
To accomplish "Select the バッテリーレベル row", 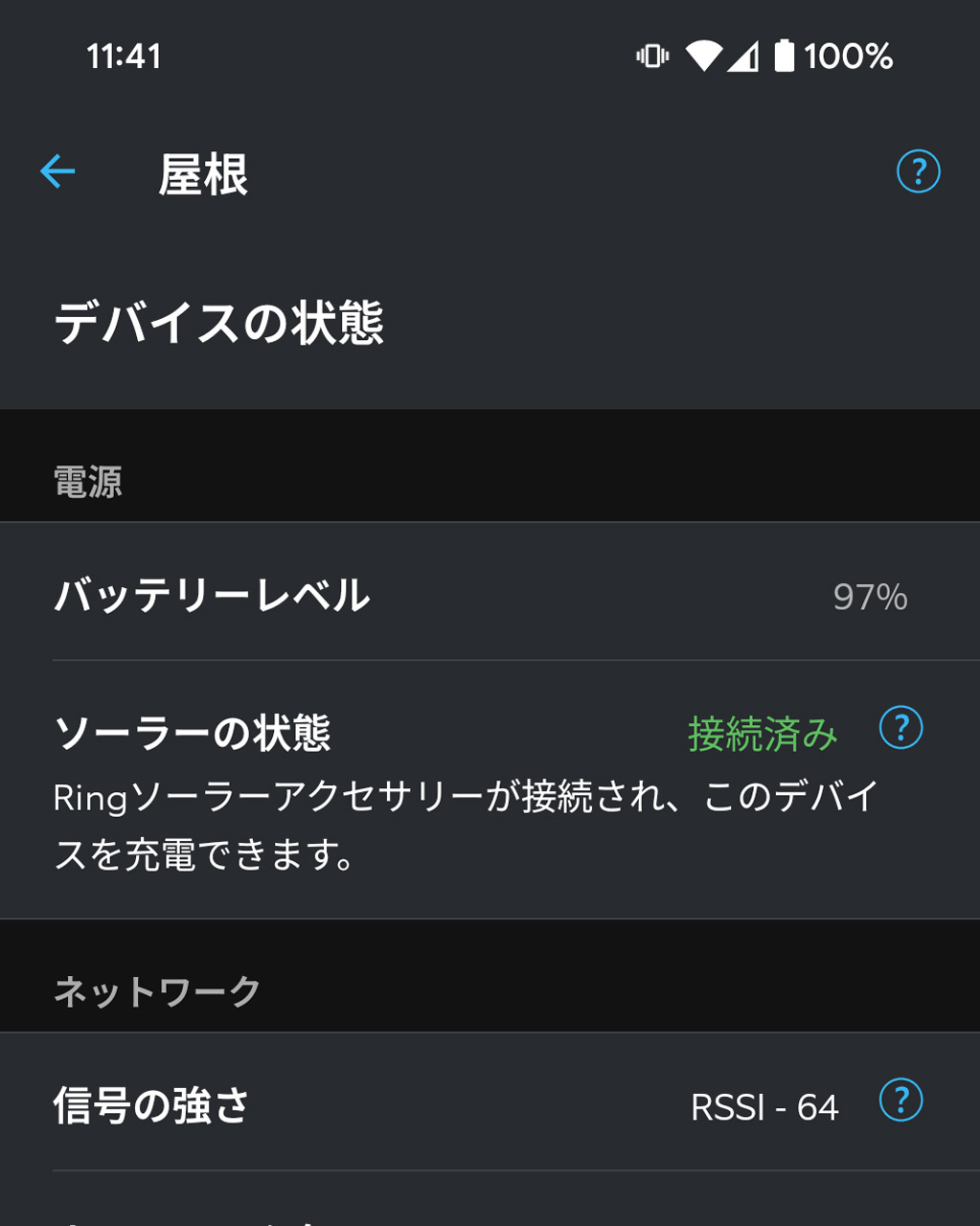I will 383,596.
